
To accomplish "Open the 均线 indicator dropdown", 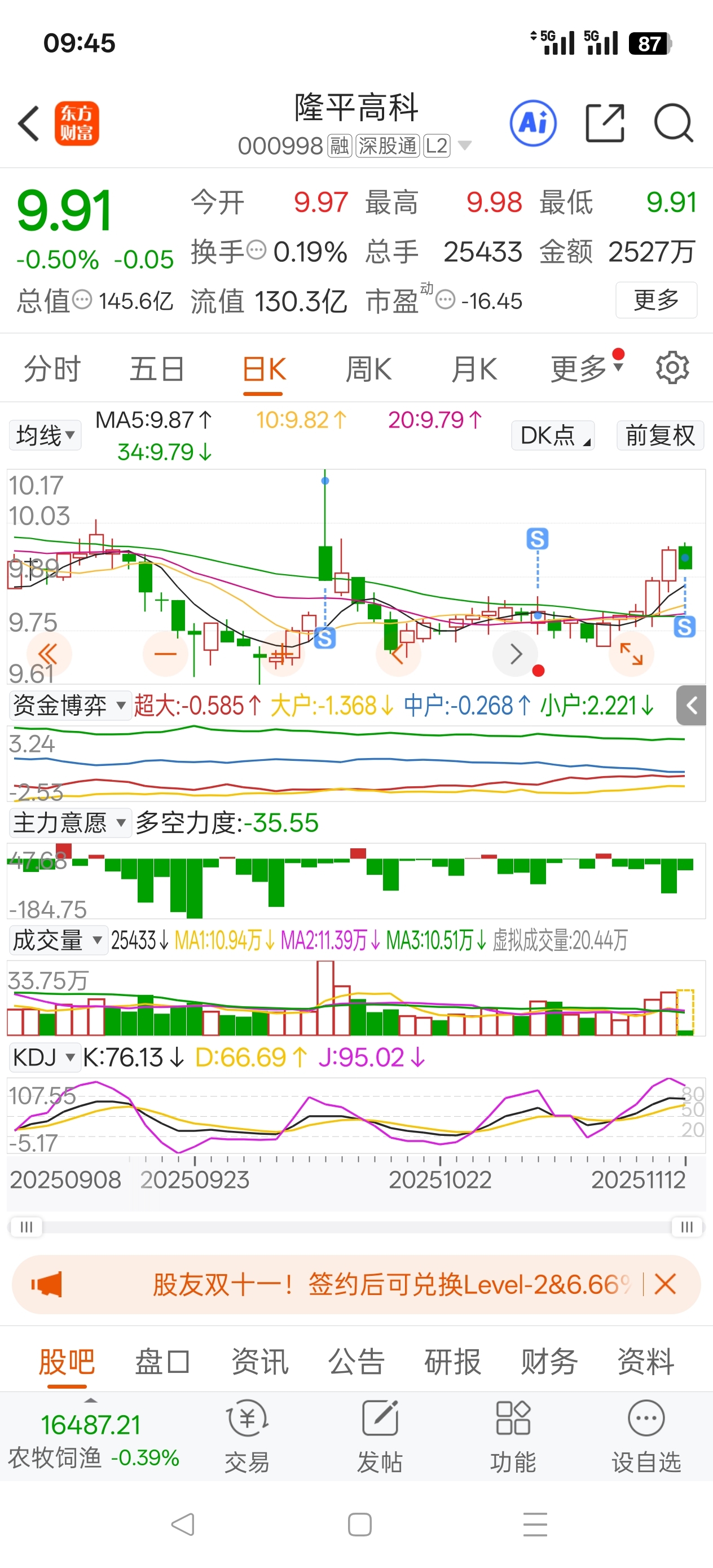I will 45,435.
